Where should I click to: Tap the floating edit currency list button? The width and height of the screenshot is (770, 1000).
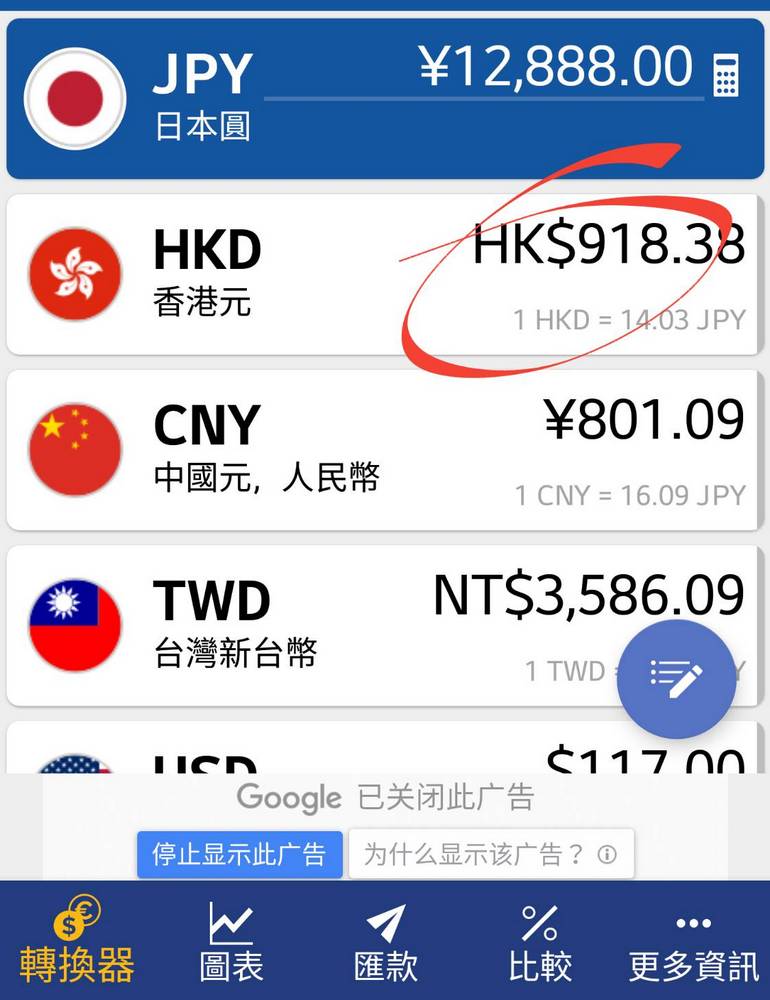coord(677,679)
